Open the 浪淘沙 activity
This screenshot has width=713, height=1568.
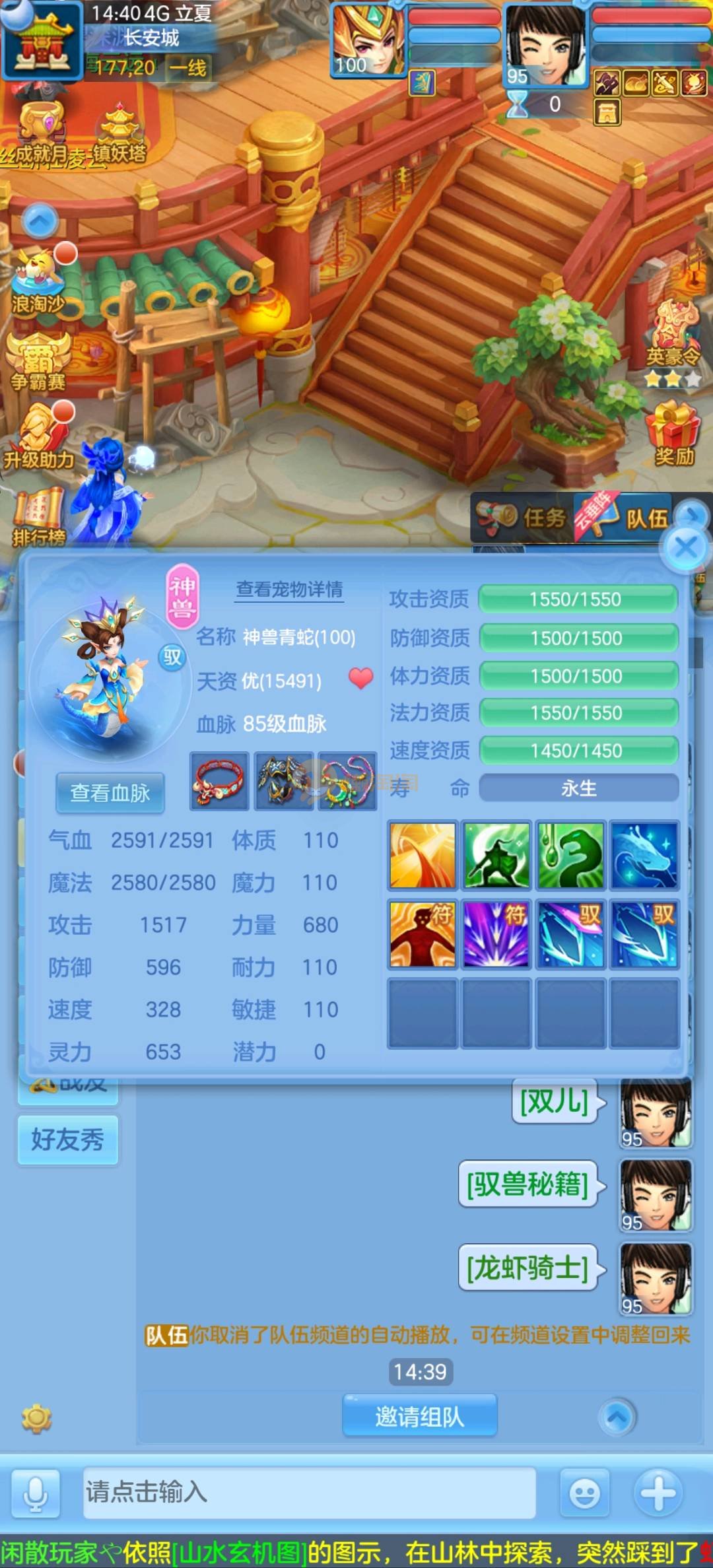tap(38, 282)
